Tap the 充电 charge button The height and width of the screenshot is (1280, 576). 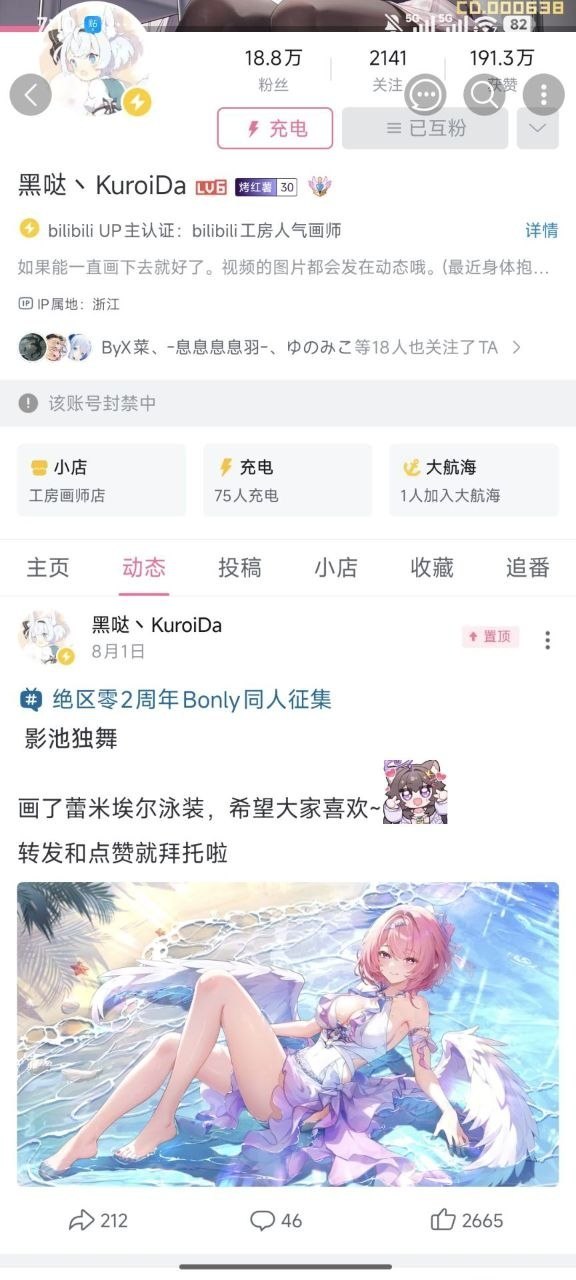(275, 128)
